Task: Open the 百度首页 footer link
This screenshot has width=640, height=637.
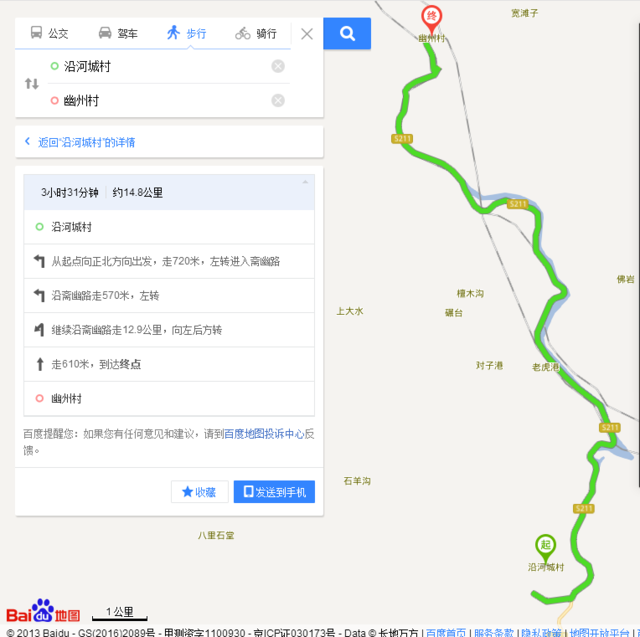Action: tap(446, 632)
